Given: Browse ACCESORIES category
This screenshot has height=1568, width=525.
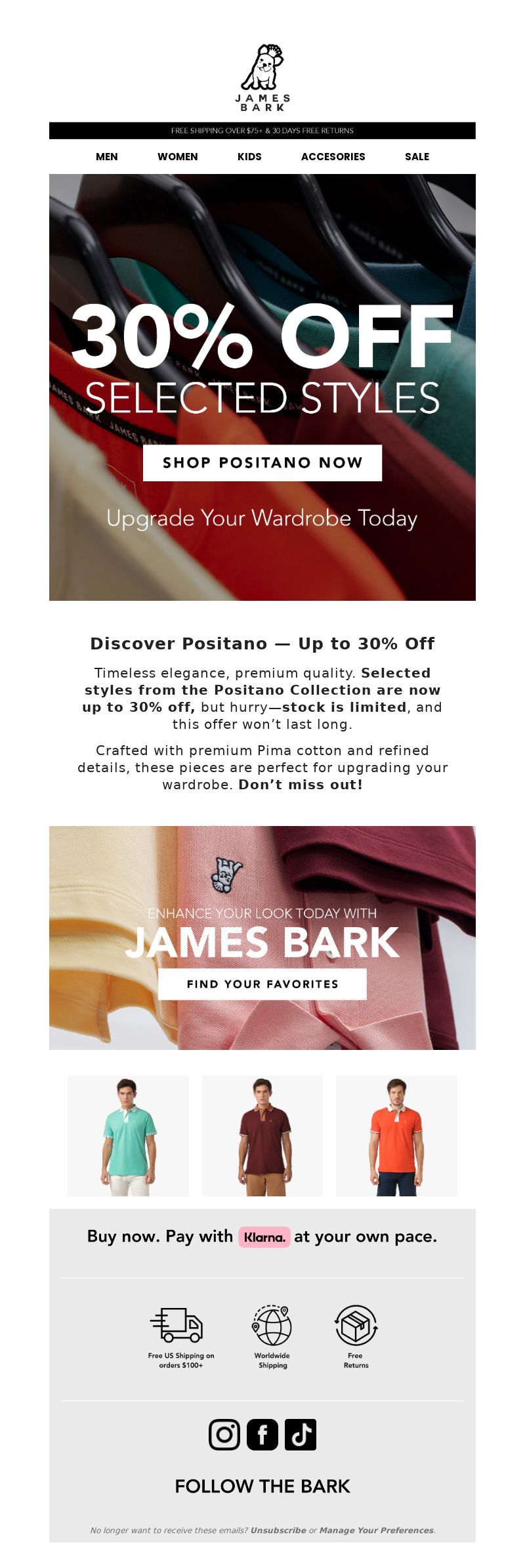Looking at the screenshot, I should click(x=333, y=156).
